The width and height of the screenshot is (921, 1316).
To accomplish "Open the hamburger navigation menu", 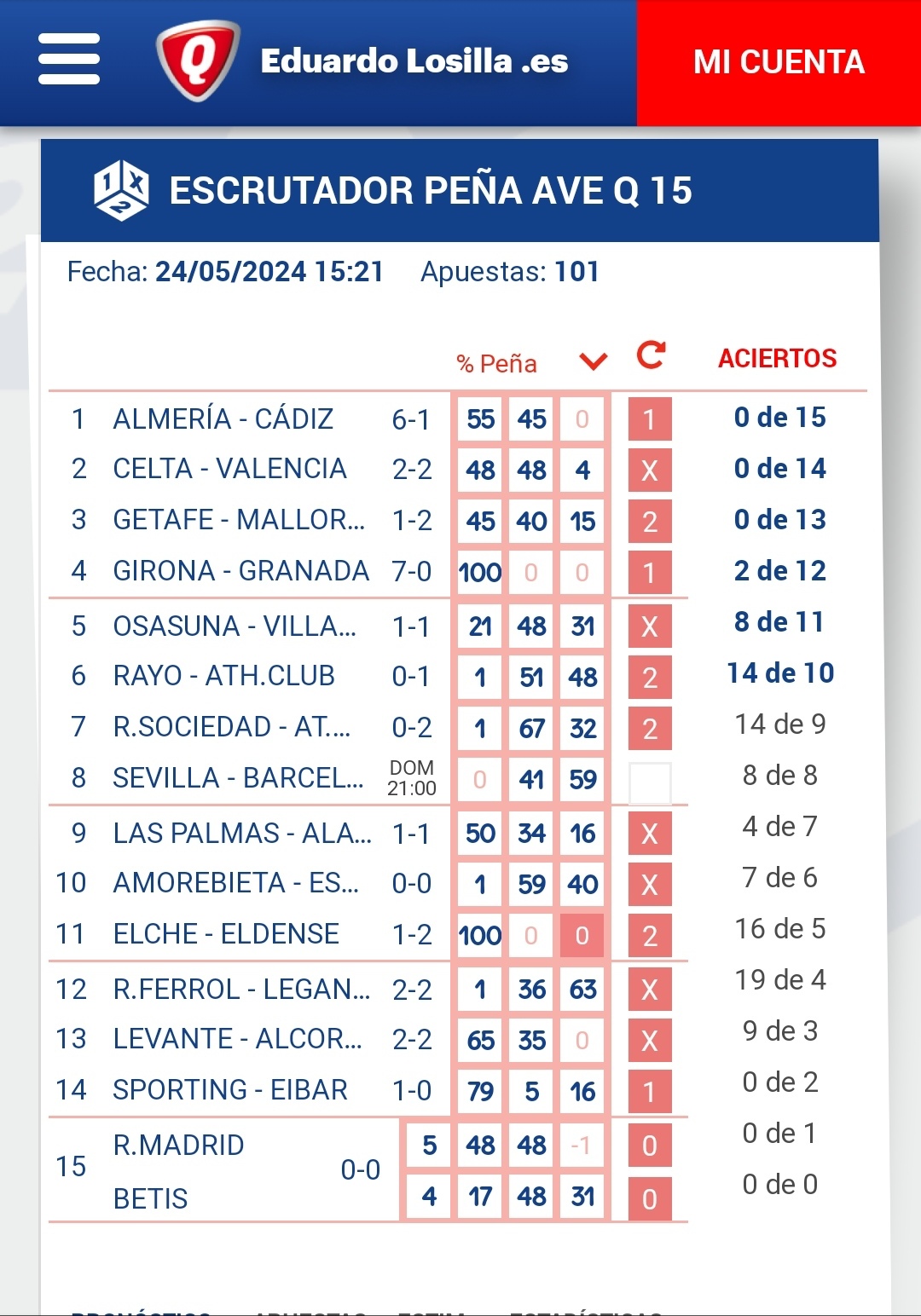I will [69, 60].
